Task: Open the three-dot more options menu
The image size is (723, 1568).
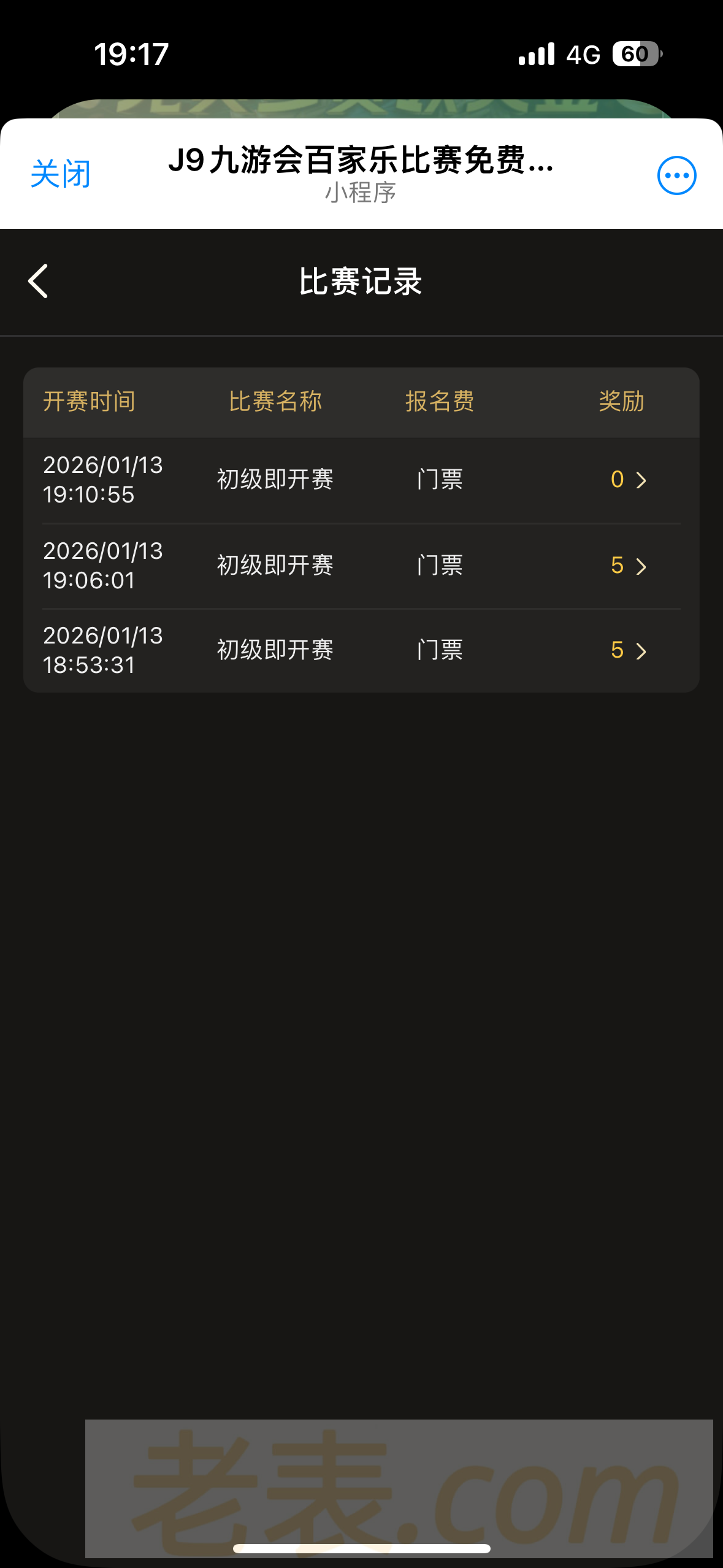Action: point(676,175)
